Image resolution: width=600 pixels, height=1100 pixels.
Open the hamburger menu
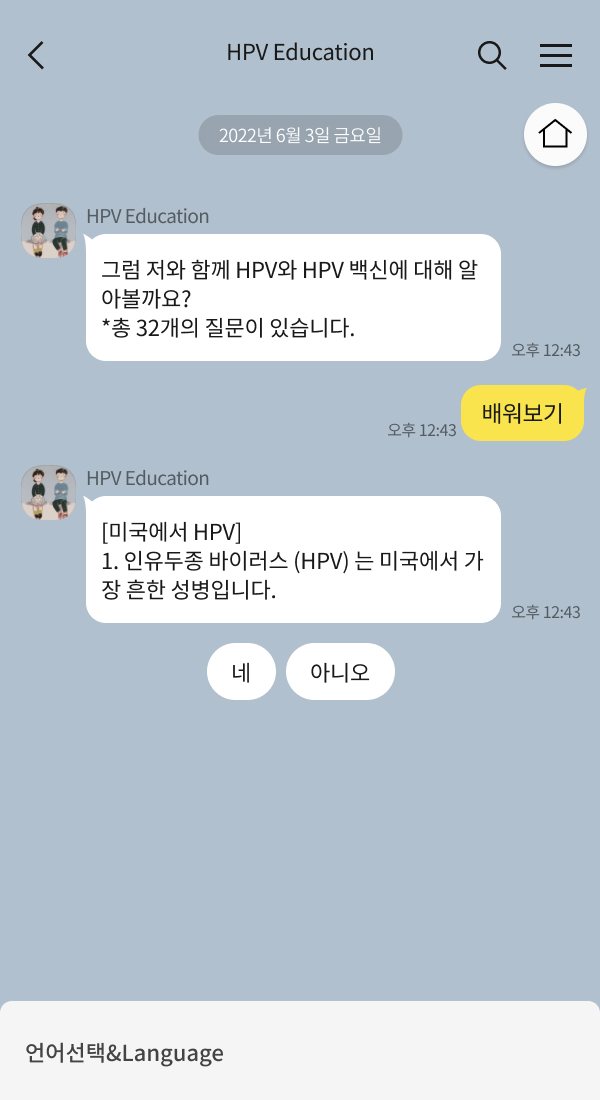click(x=556, y=55)
